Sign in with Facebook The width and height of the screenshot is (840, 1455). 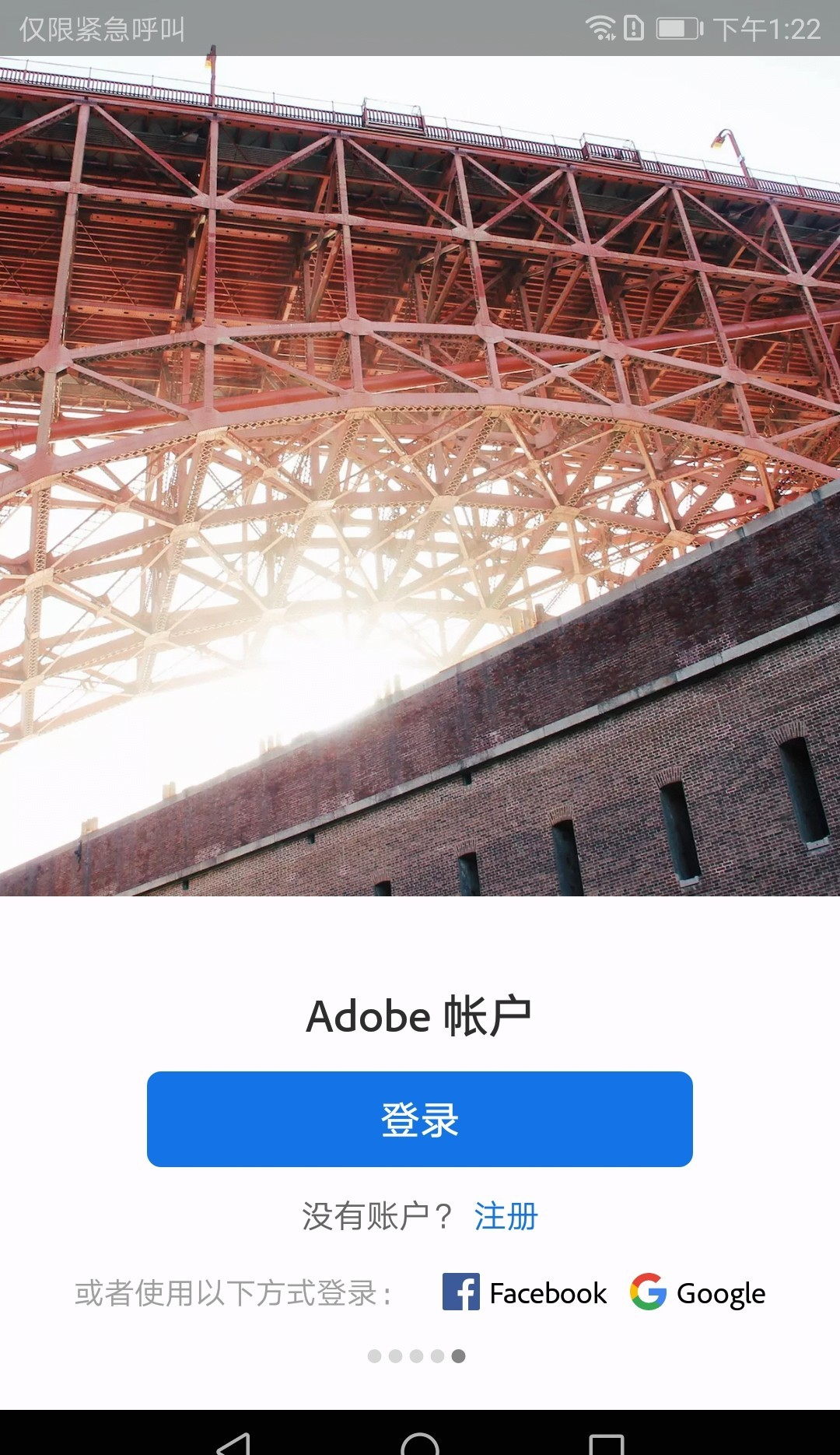525,1292
